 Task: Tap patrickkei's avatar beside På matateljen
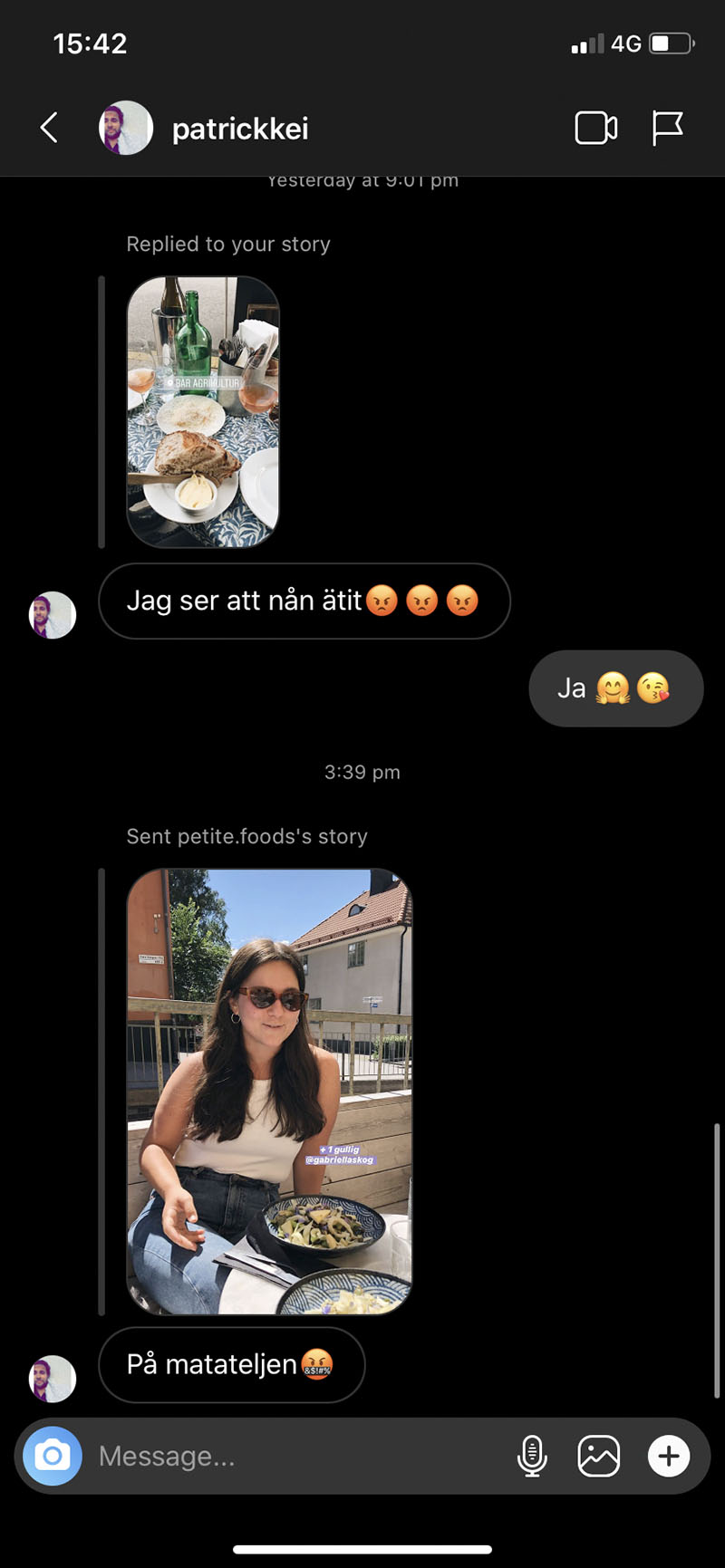tap(53, 1378)
